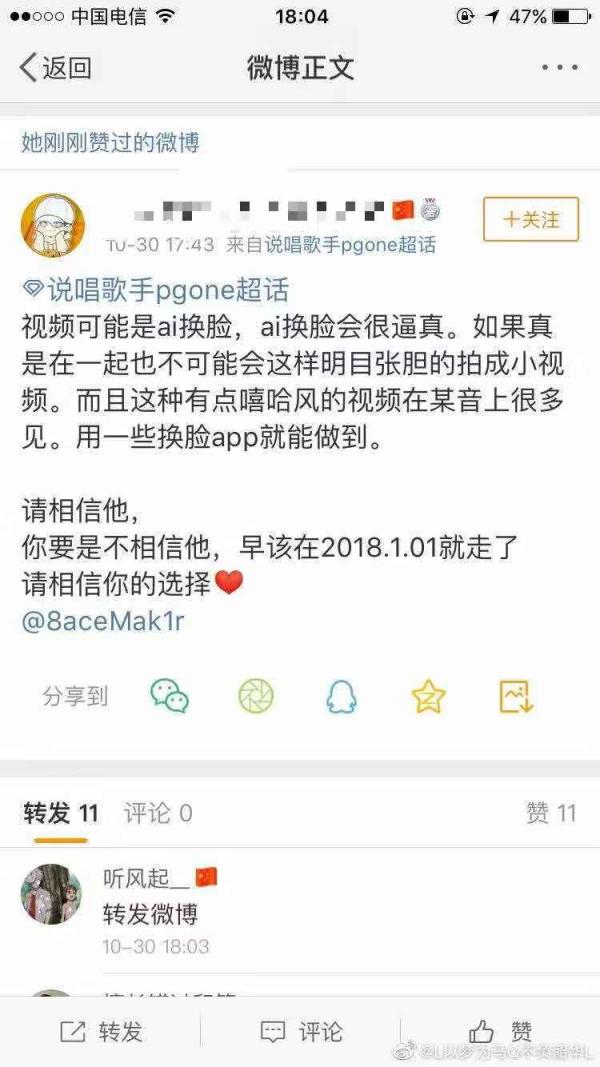This screenshot has width=600, height=1067.
Task: Open 听风起__'s profile avatar
Action: (x=52, y=894)
